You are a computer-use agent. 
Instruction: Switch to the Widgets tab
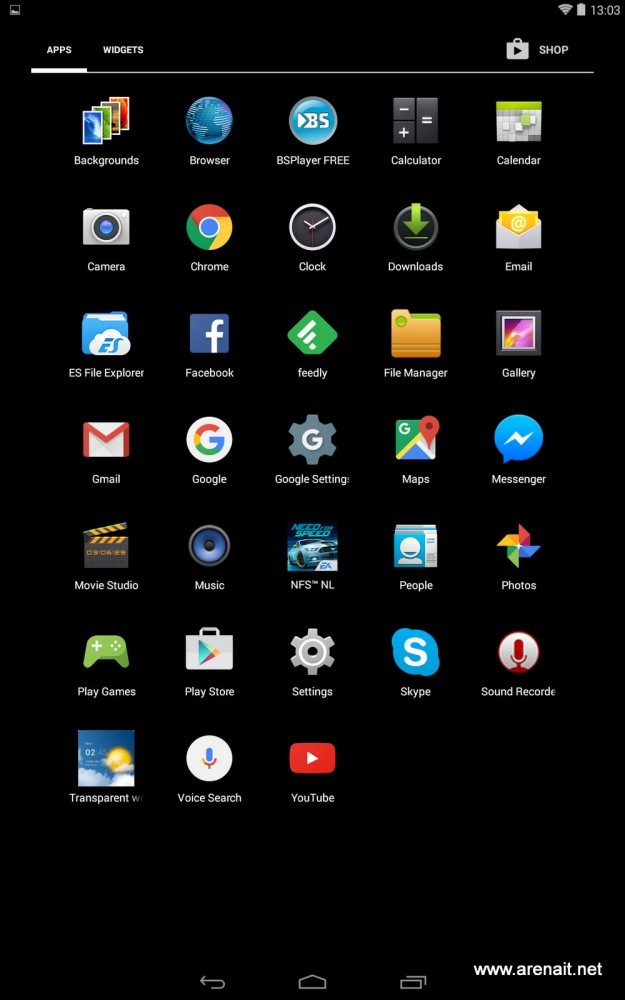123,50
